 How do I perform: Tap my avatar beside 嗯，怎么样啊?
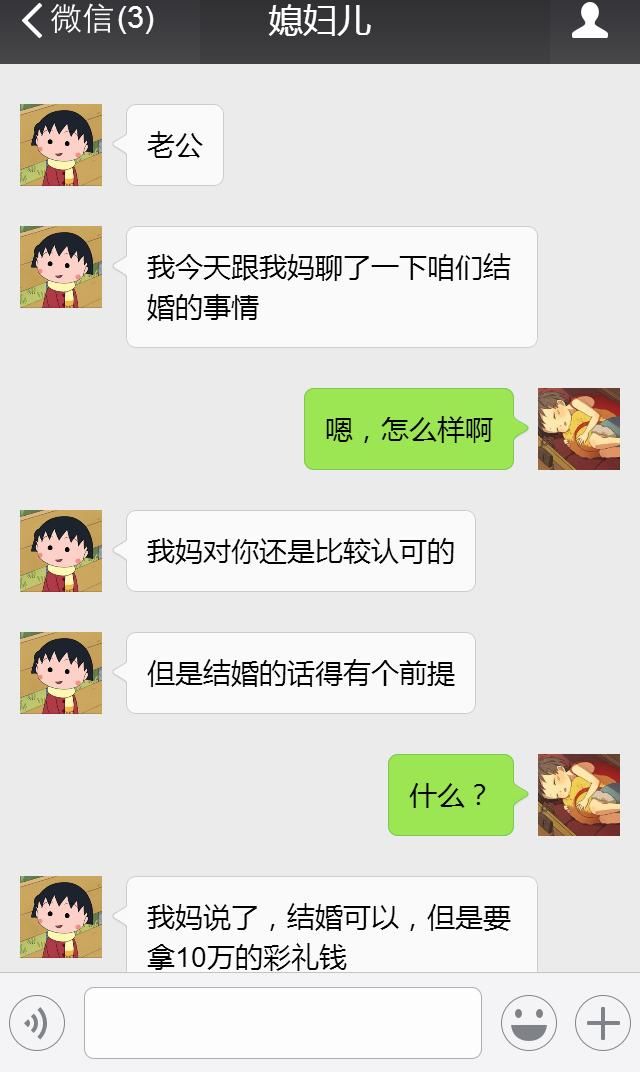click(578, 429)
